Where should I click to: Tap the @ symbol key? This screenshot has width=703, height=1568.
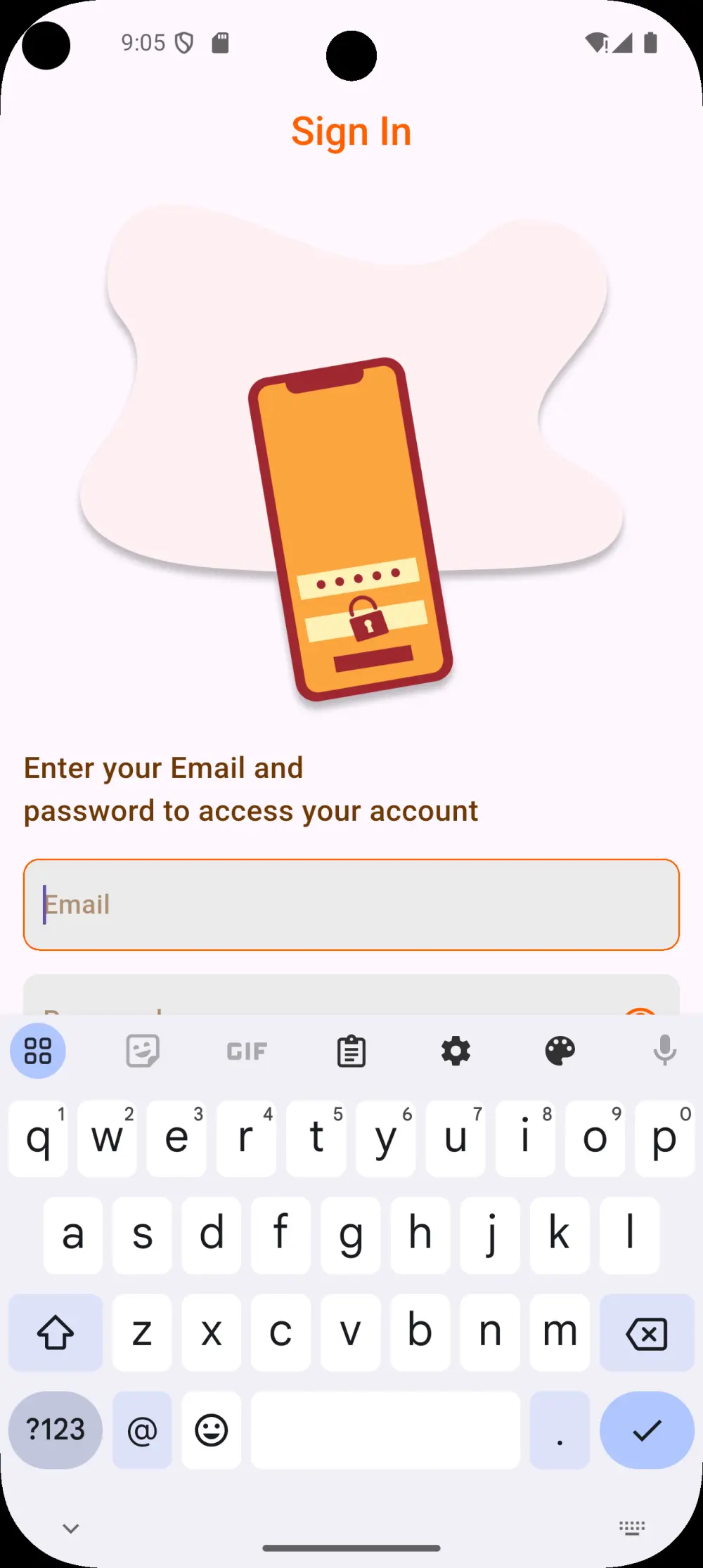tap(141, 1430)
